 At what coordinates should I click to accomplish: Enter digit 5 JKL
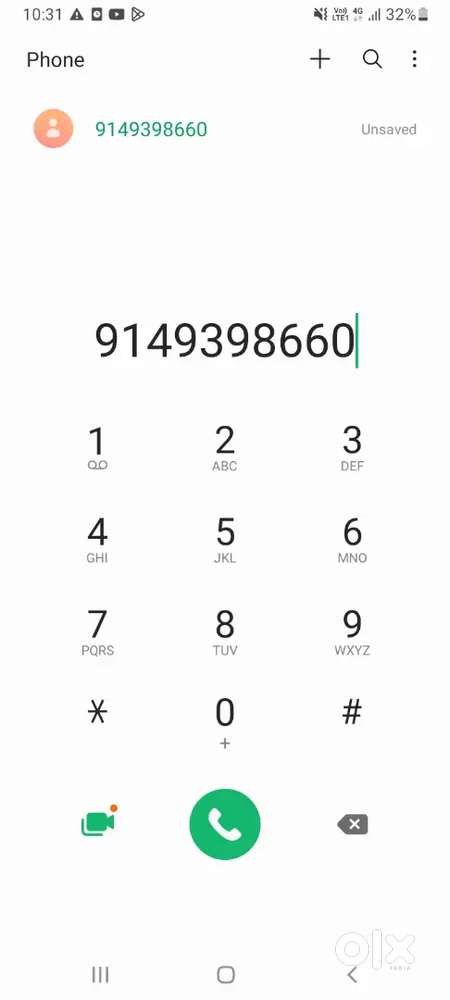(x=225, y=540)
